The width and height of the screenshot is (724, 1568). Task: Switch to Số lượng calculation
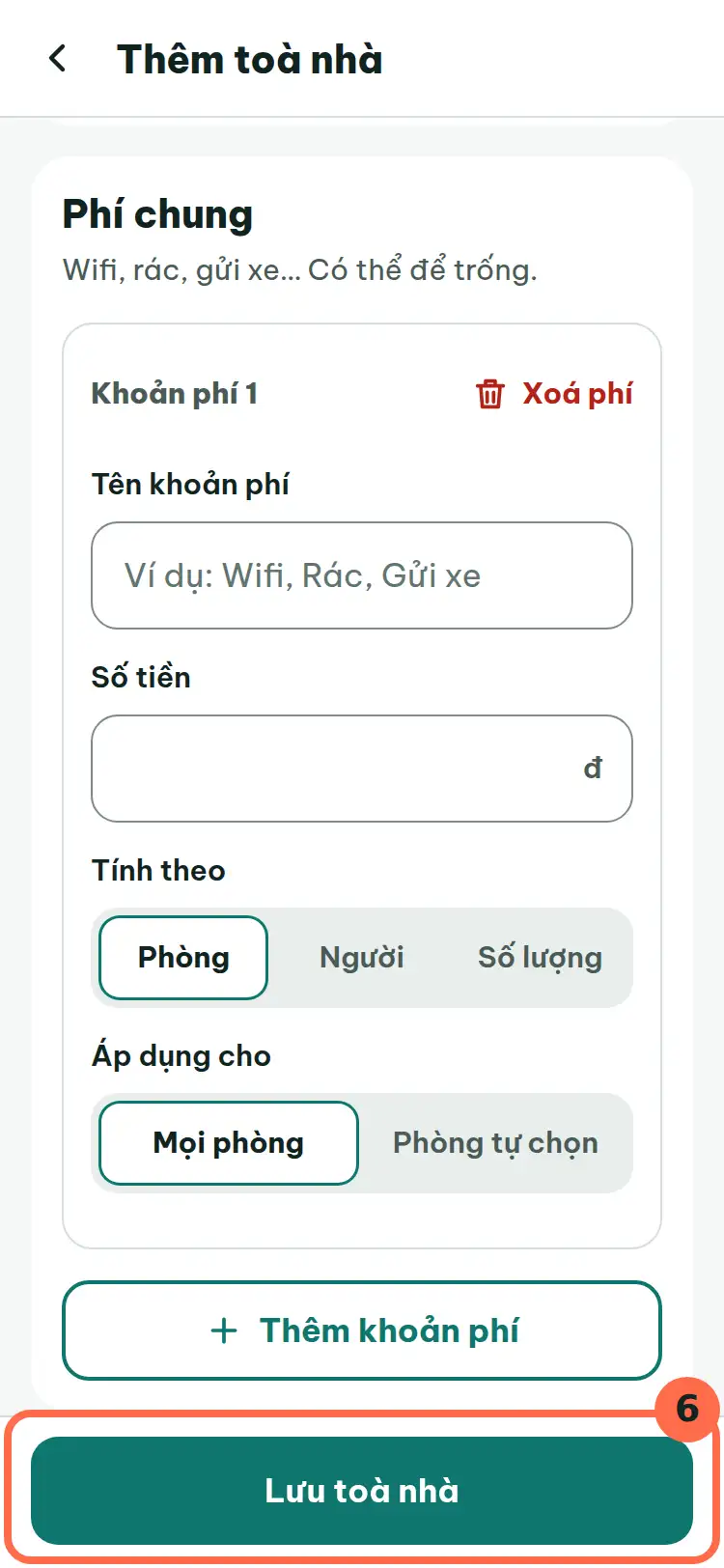click(x=540, y=958)
